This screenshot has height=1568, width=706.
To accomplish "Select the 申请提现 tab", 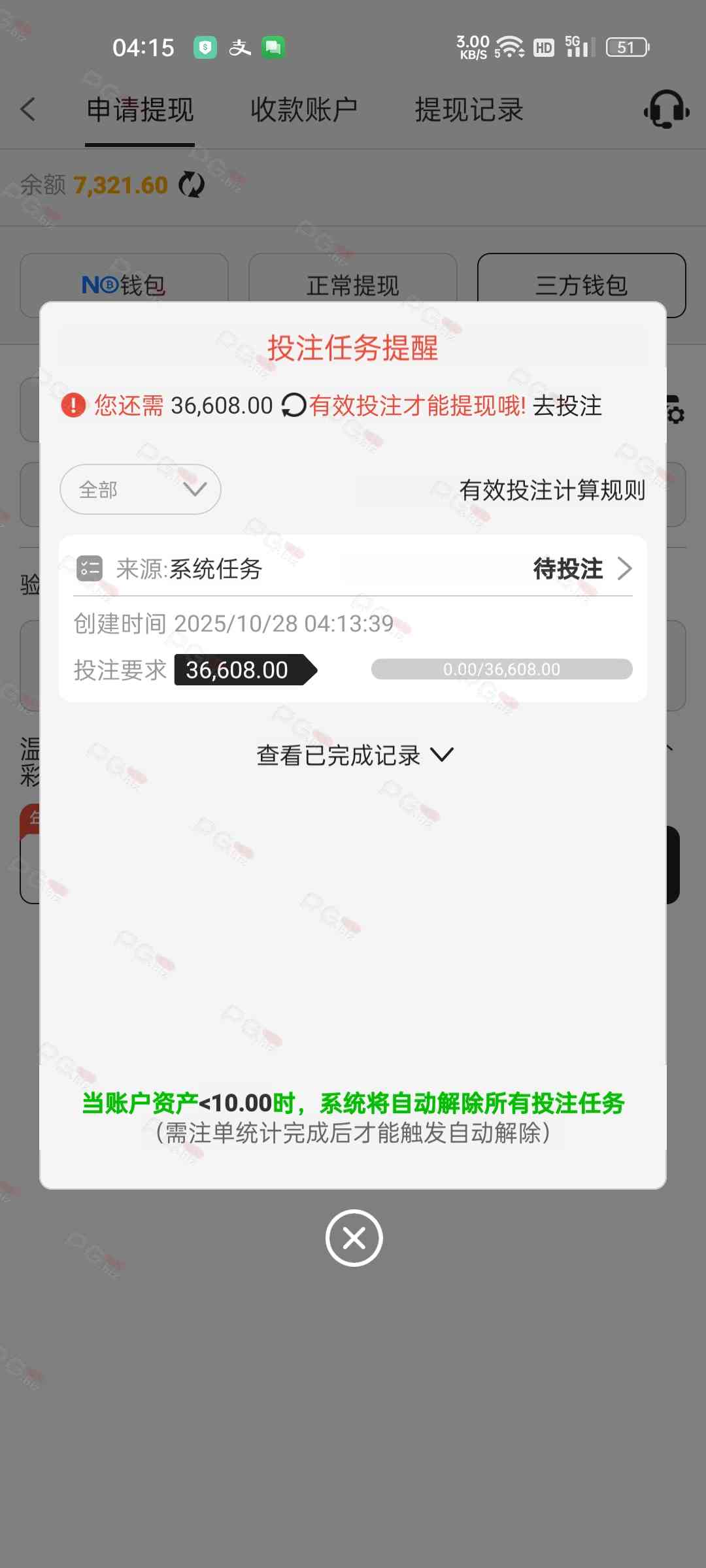I will click(x=140, y=109).
